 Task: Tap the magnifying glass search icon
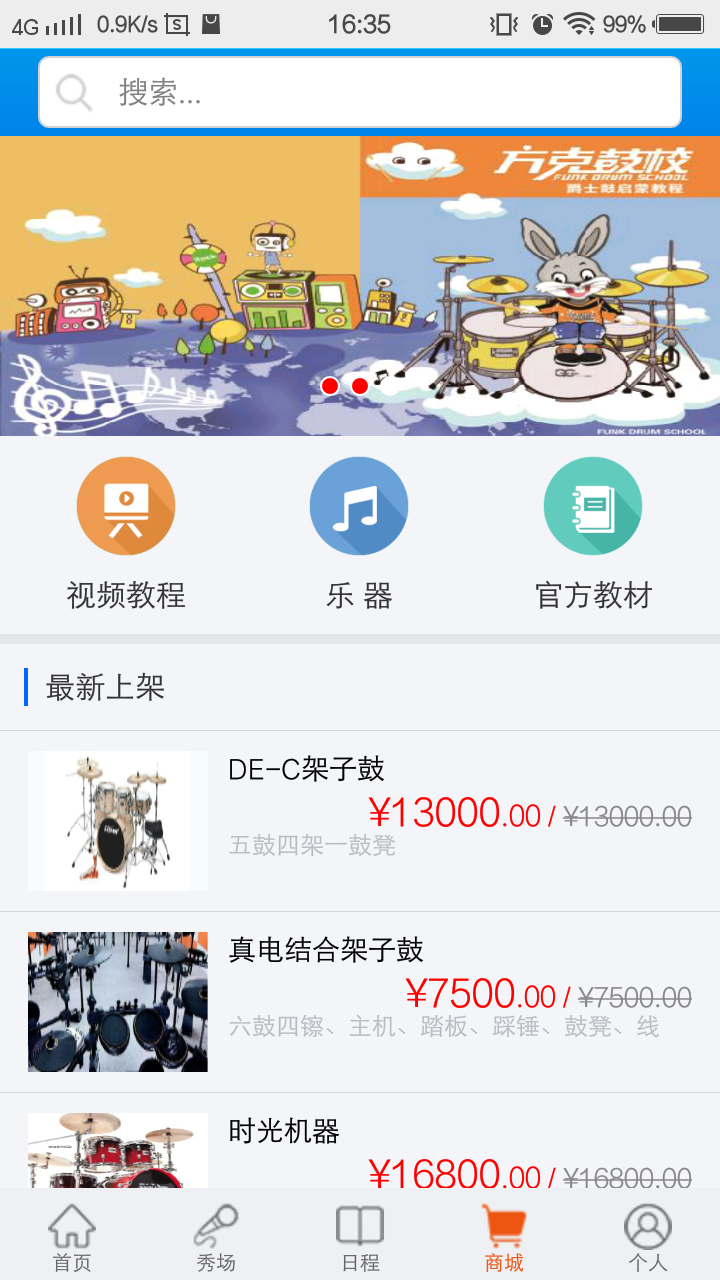tap(72, 90)
